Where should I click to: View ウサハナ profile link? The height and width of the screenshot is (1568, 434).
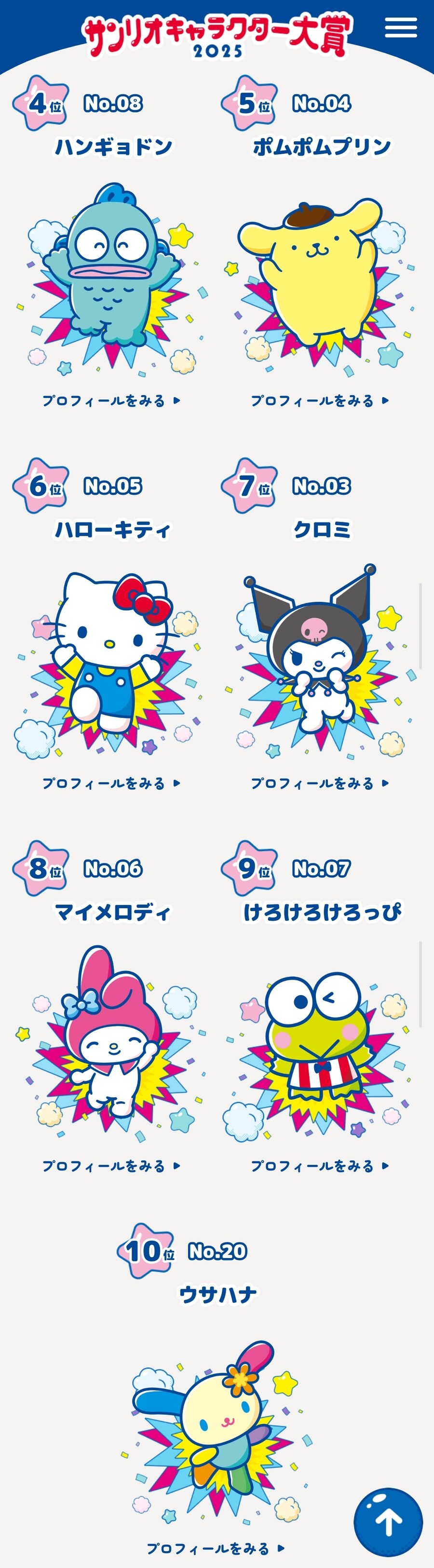click(x=215, y=1548)
